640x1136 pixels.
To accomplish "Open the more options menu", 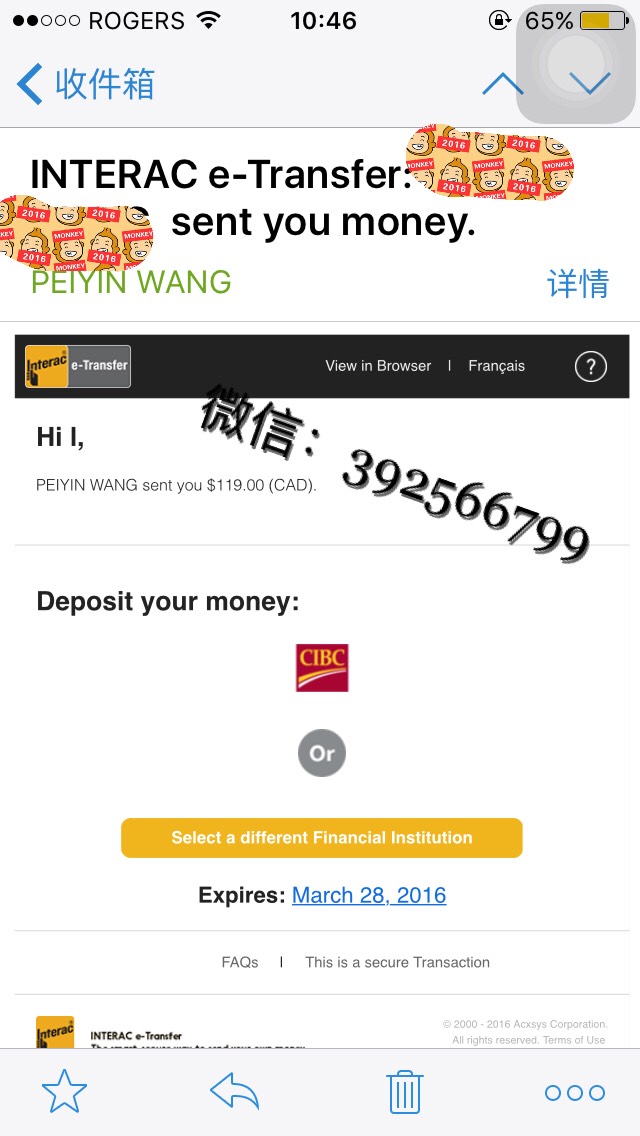I will (x=575, y=1093).
